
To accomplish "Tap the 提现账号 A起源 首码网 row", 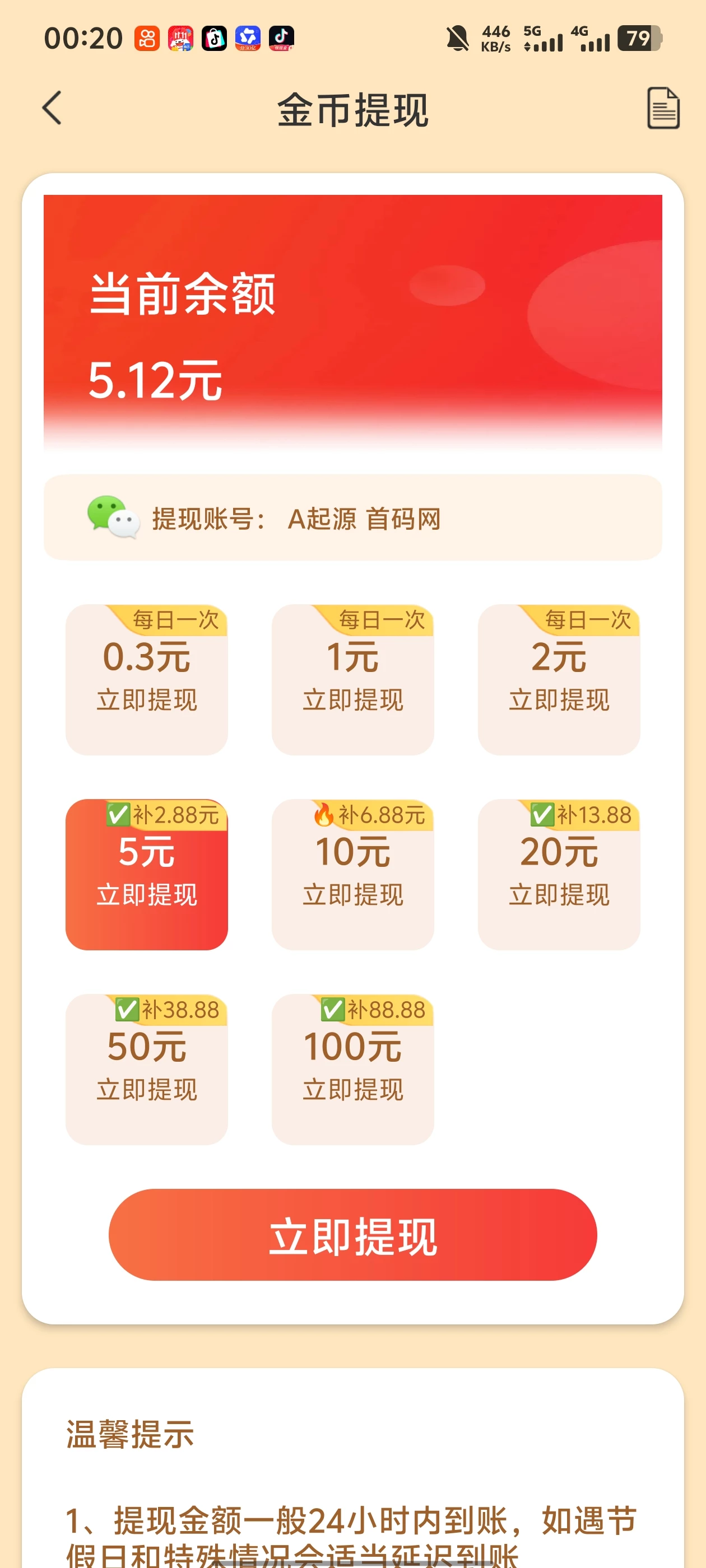I will click(x=352, y=519).
